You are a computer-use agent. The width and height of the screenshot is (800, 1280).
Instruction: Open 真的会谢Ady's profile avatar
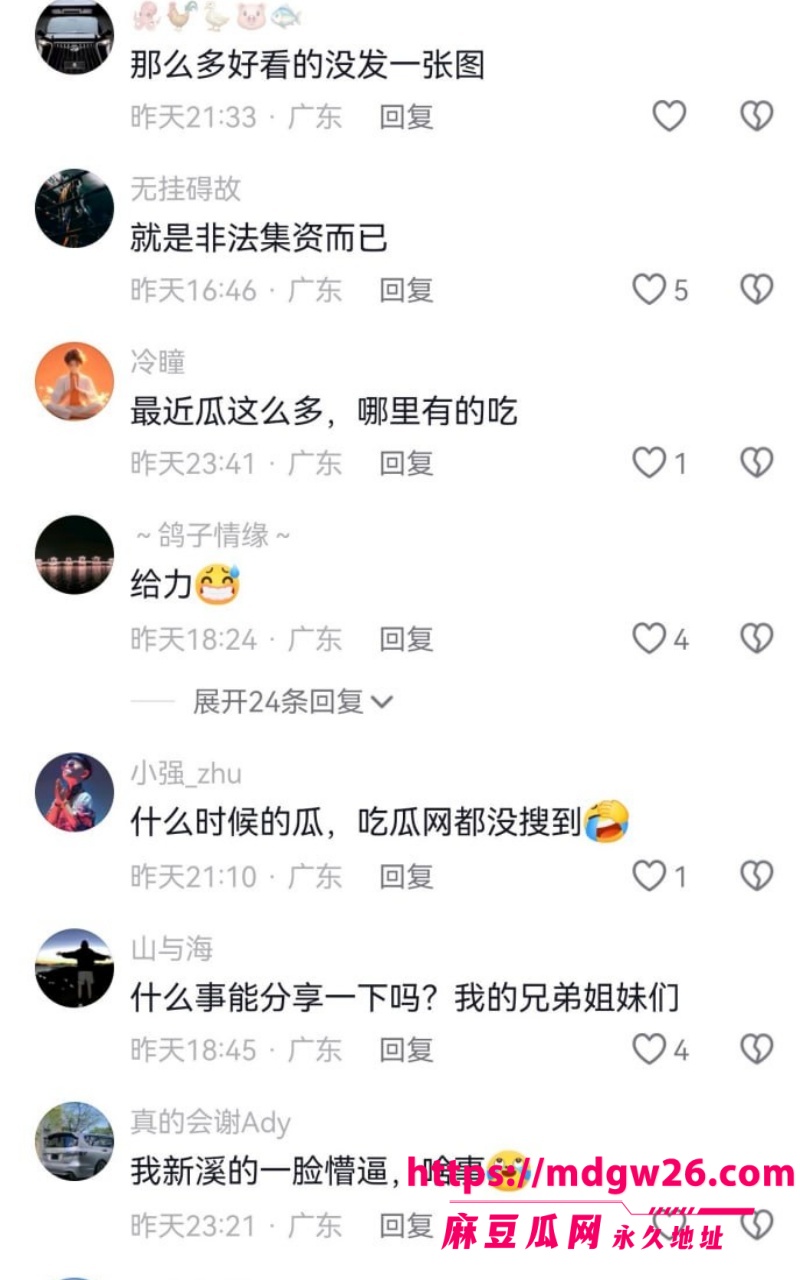click(x=75, y=1141)
